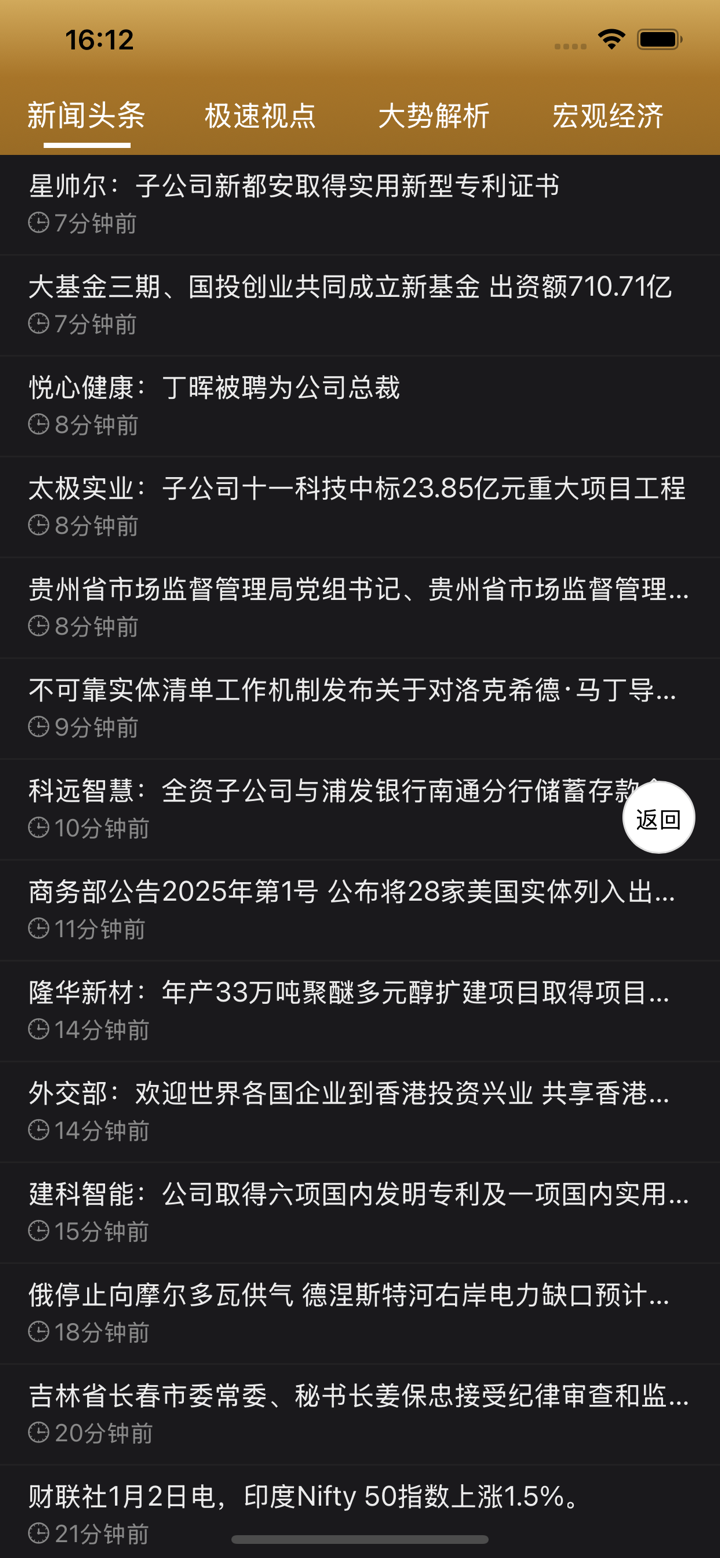
Task: Click the clock icon beside the first 7分钟前 timestamp
Action: [38, 224]
